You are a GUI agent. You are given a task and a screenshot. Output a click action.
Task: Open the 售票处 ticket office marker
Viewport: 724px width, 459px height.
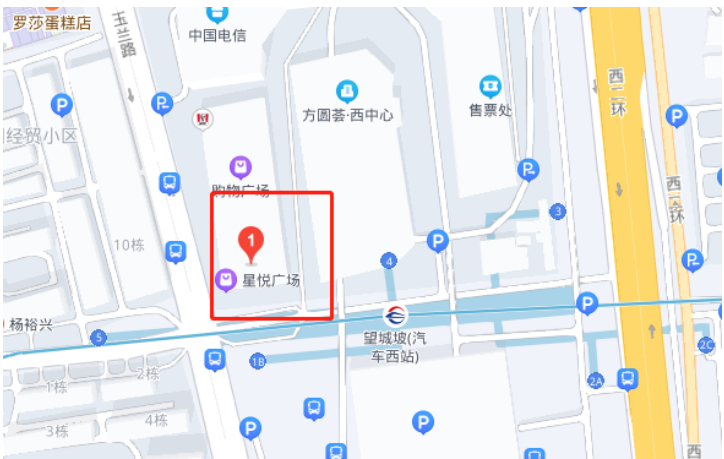point(490,87)
